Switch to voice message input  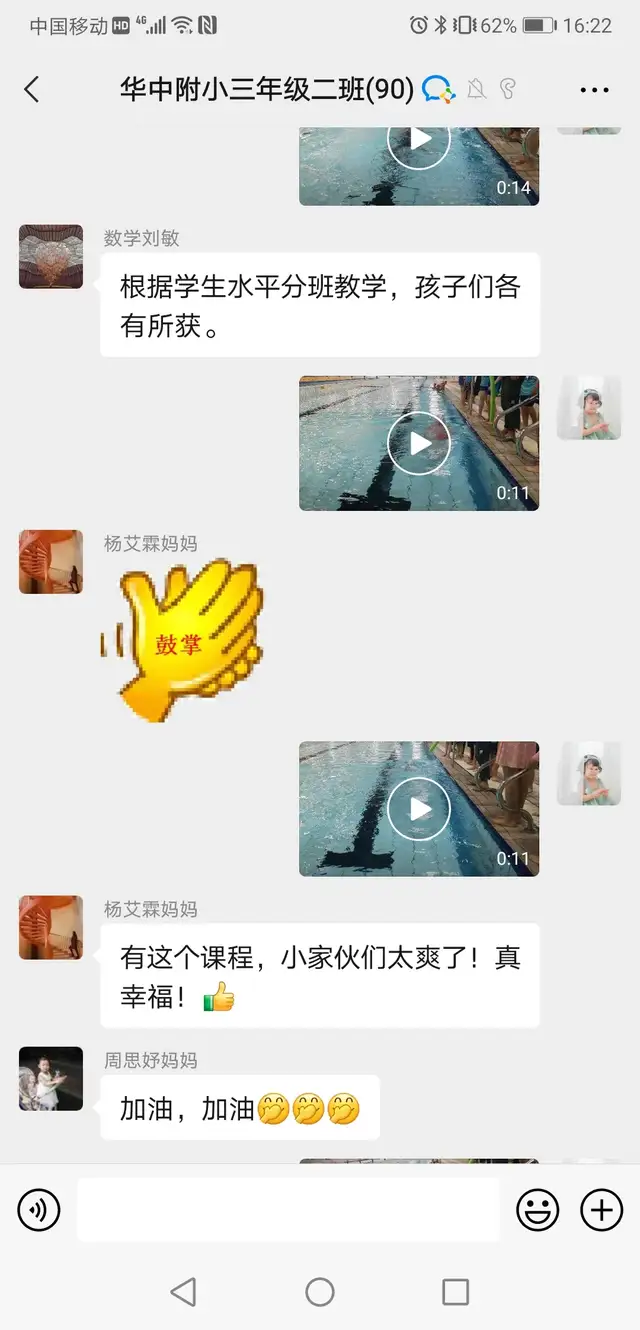[x=39, y=1211]
